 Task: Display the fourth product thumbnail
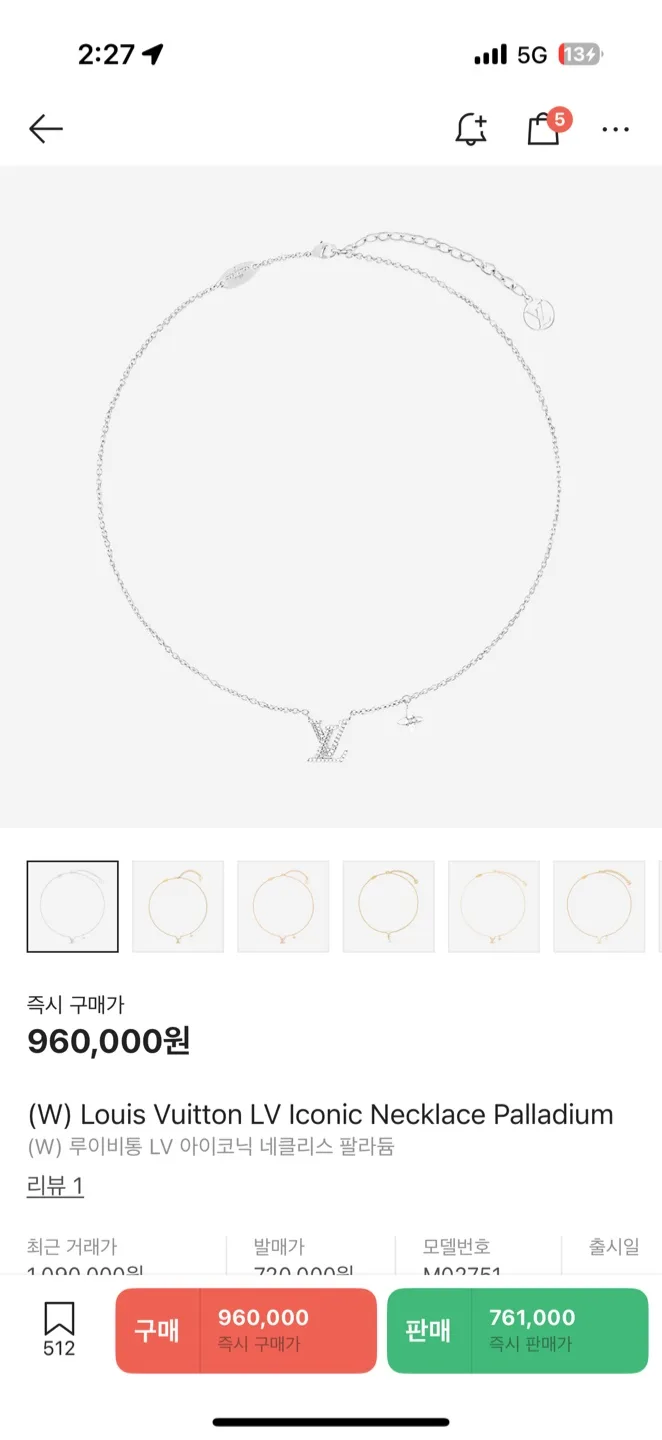388,906
